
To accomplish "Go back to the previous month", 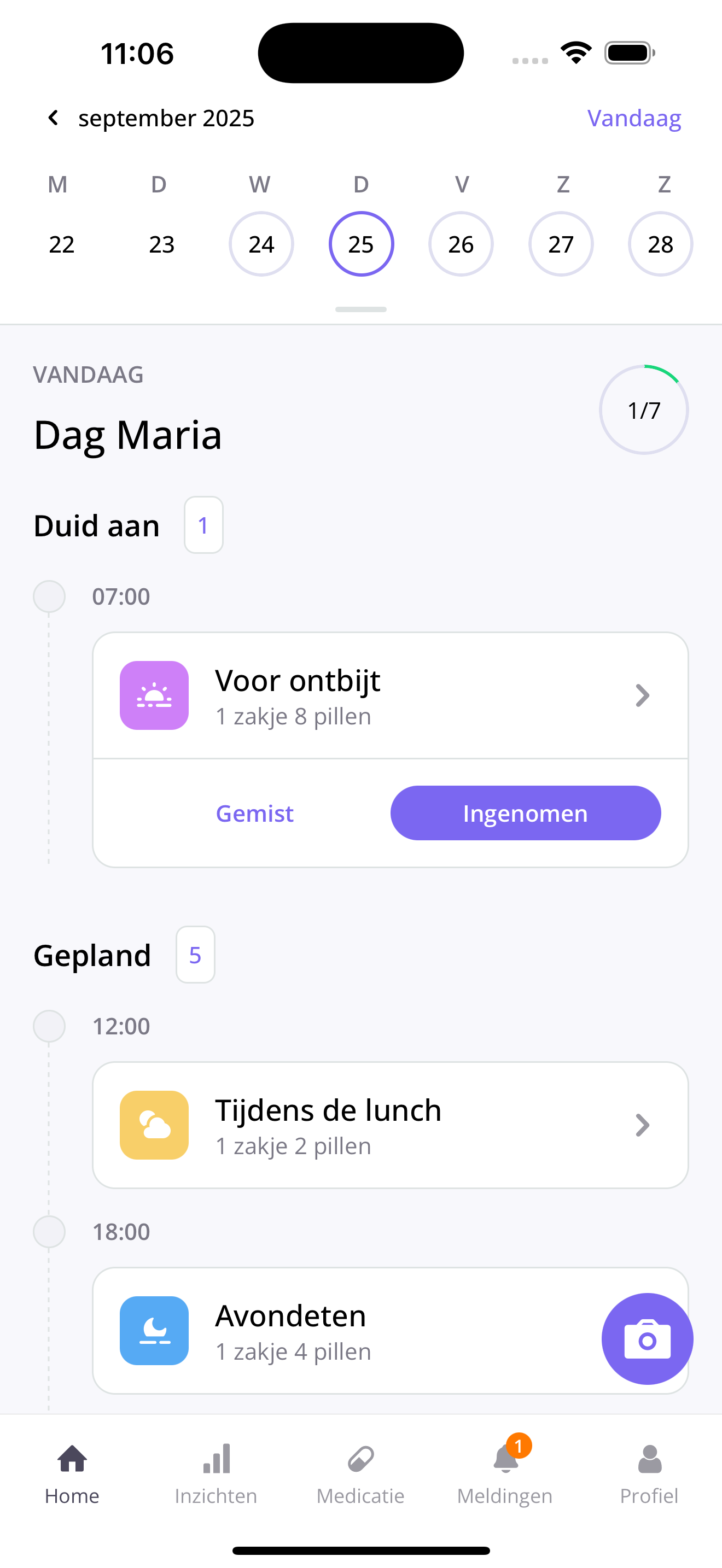I will click(x=54, y=118).
